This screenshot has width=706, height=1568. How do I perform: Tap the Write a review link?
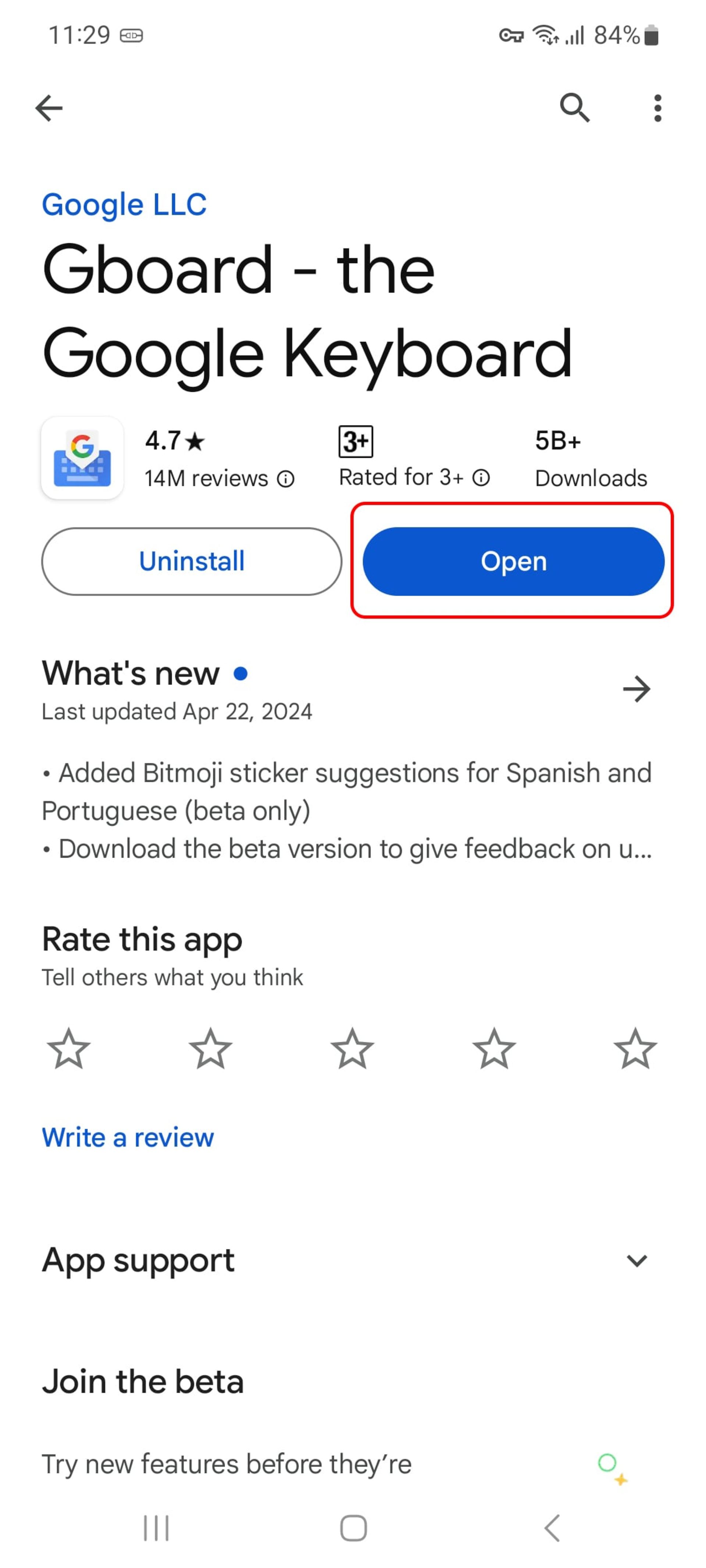(x=128, y=1137)
